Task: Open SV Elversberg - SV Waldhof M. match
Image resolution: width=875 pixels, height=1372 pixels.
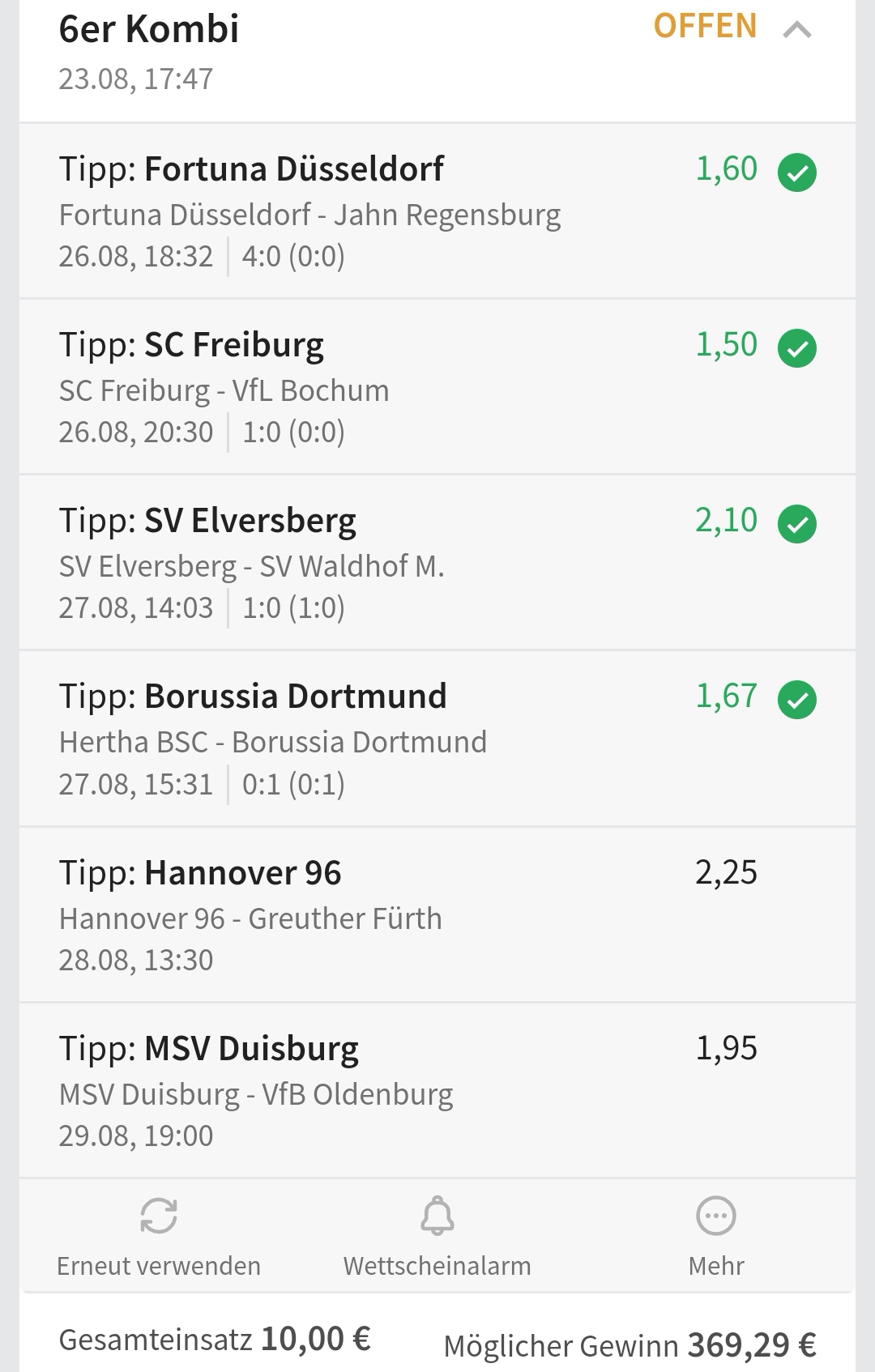Action: [x=251, y=567]
